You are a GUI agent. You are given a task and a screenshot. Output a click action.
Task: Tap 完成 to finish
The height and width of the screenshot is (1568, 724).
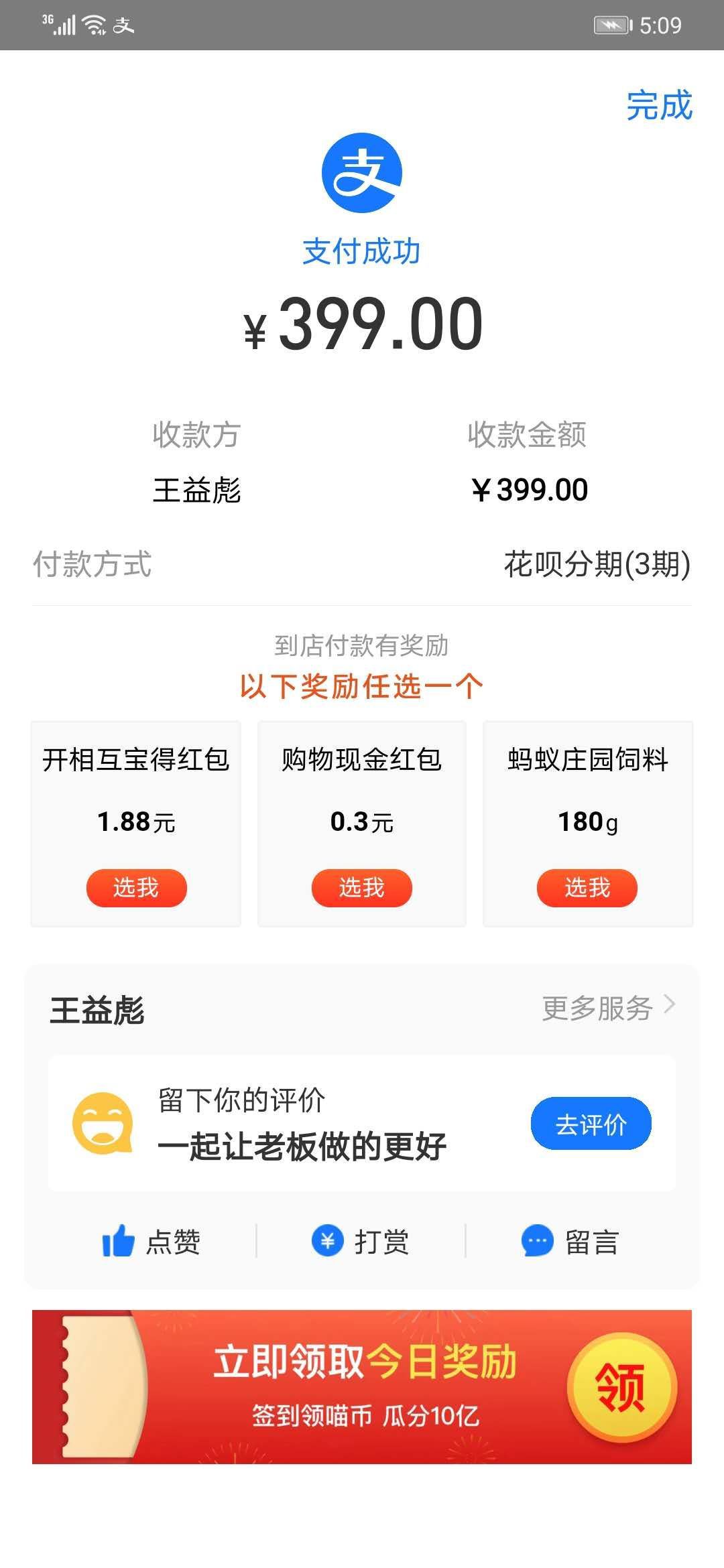pos(659,106)
